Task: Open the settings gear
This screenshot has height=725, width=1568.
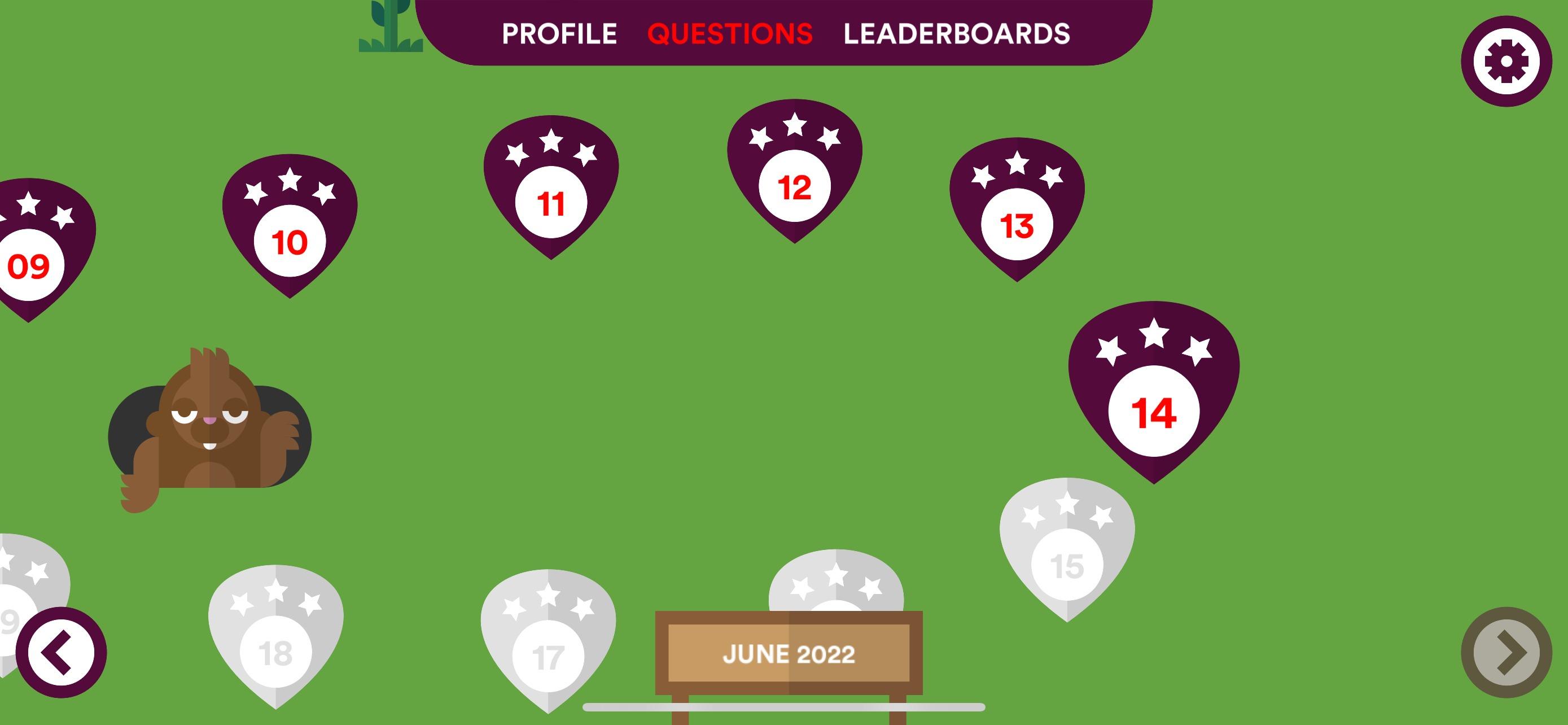Action: click(x=1506, y=61)
